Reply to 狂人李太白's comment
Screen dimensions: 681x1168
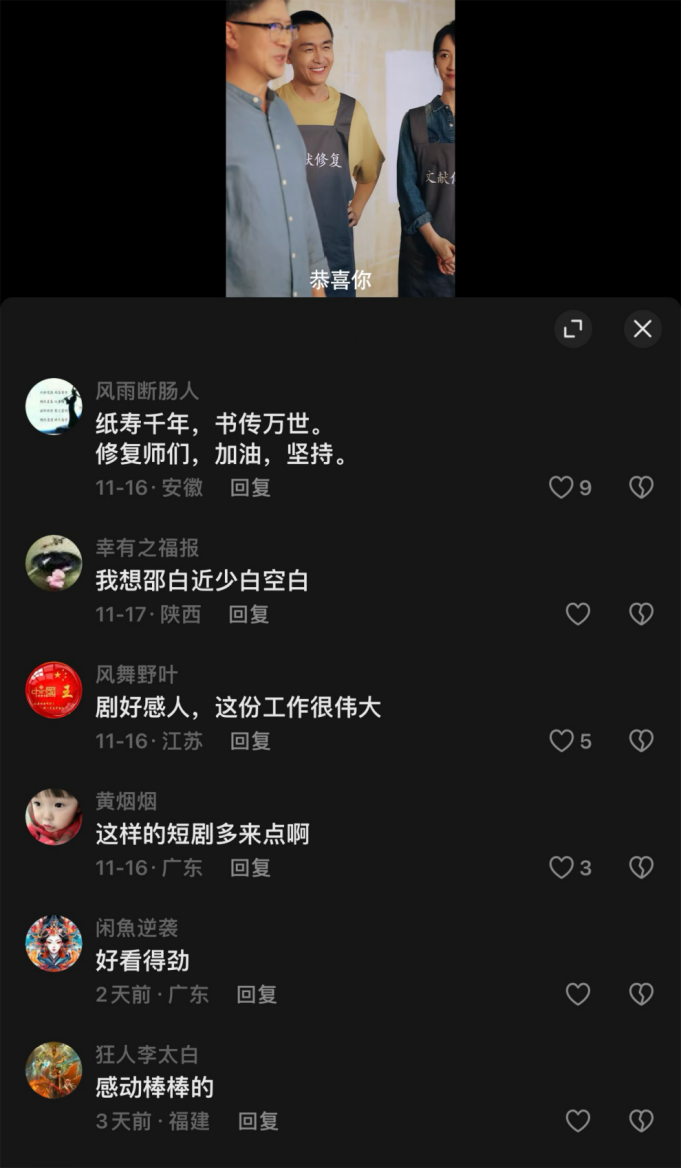click(258, 1121)
